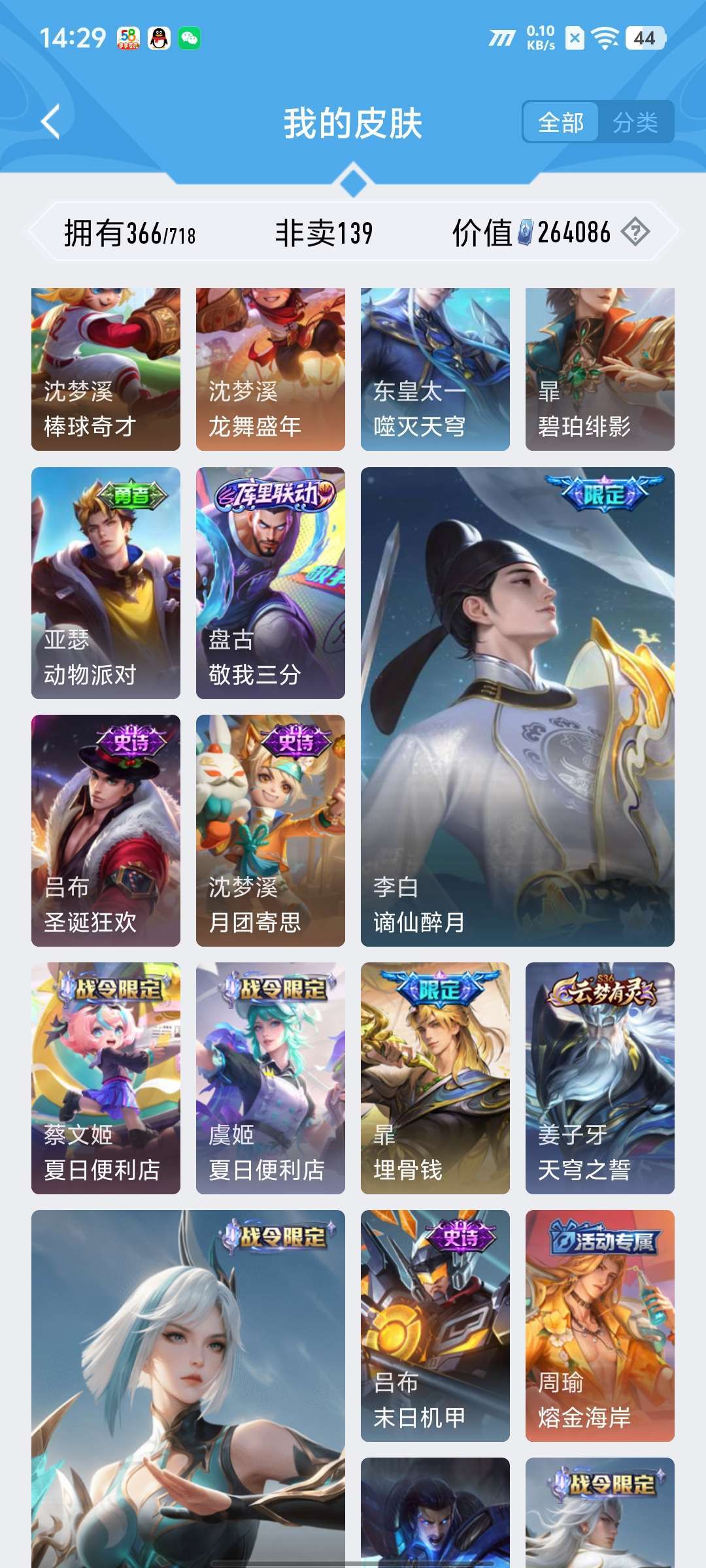Open the value help question-mark icon
This screenshot has height=1568, width=706.
635,232
